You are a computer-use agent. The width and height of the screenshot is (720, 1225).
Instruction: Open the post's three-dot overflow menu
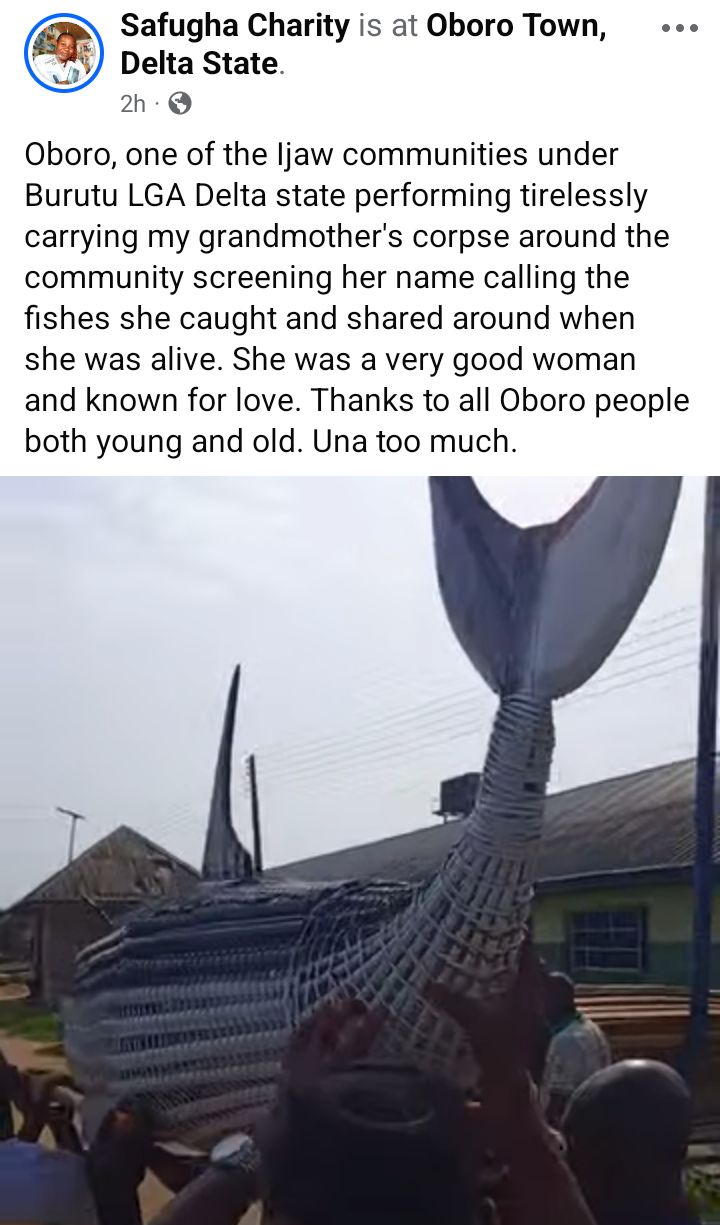click(680, 28)
